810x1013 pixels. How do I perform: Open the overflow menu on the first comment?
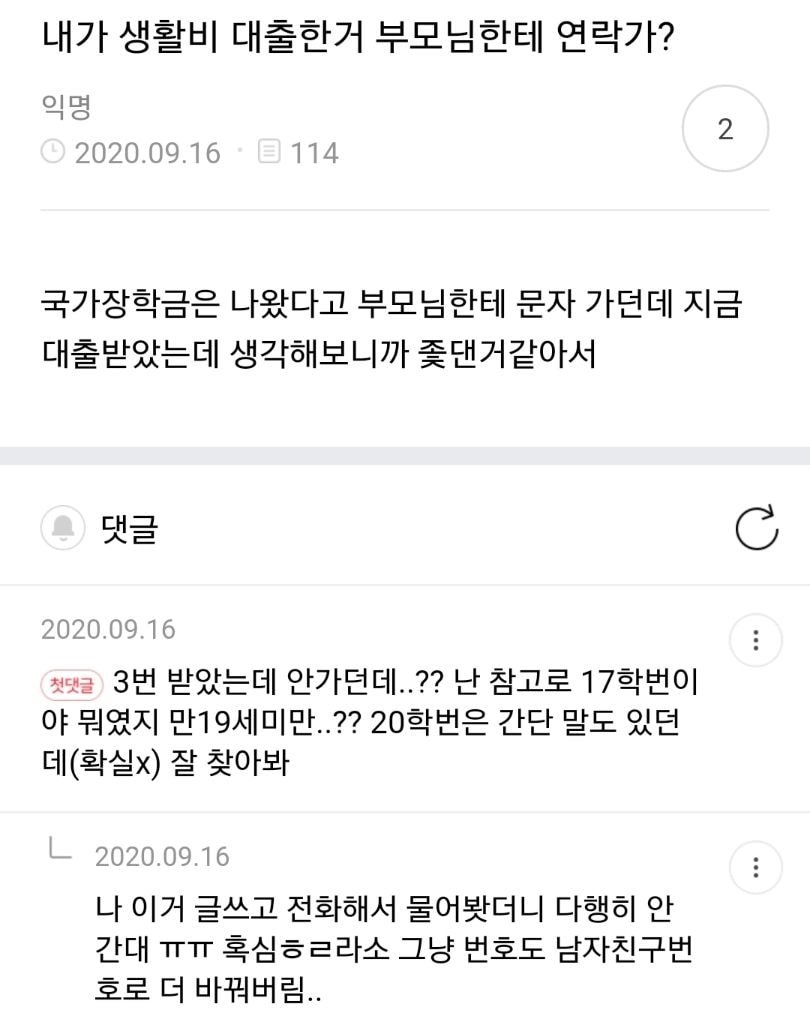pos(756,639)
